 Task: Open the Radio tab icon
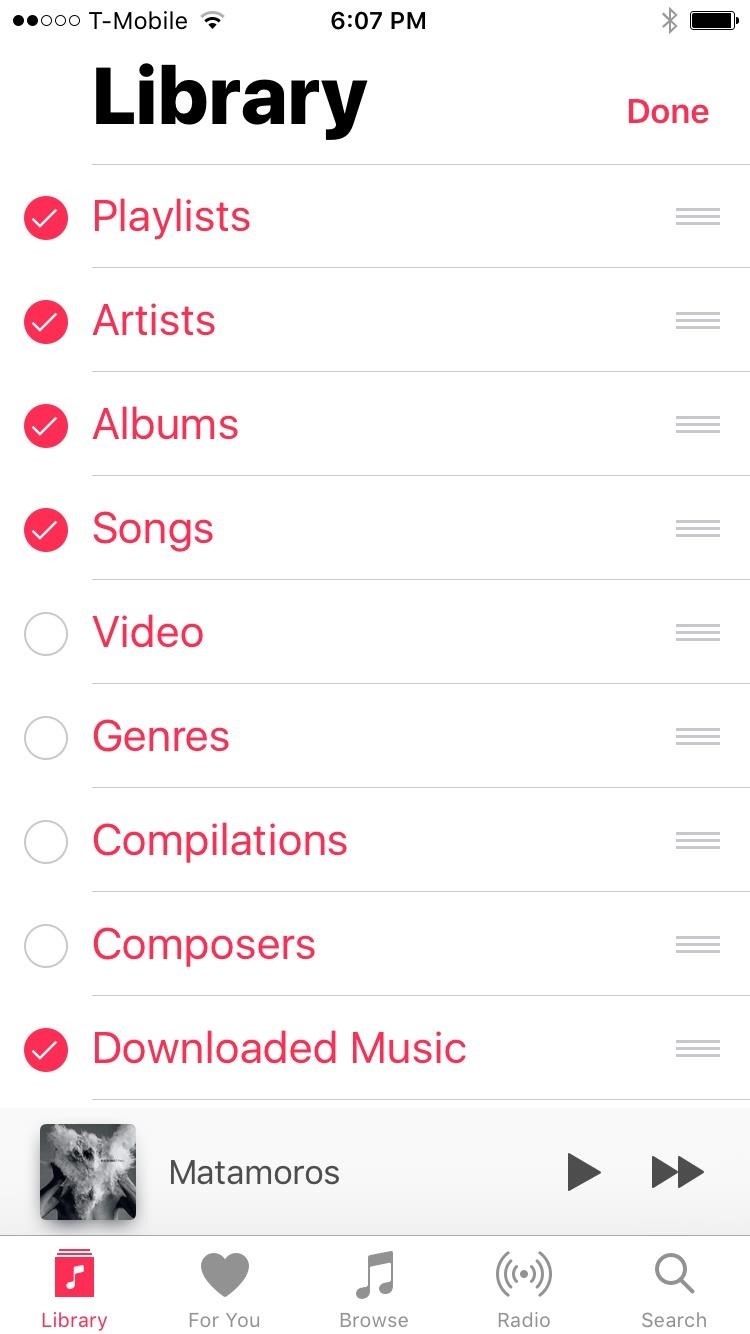click(524, 1284)
